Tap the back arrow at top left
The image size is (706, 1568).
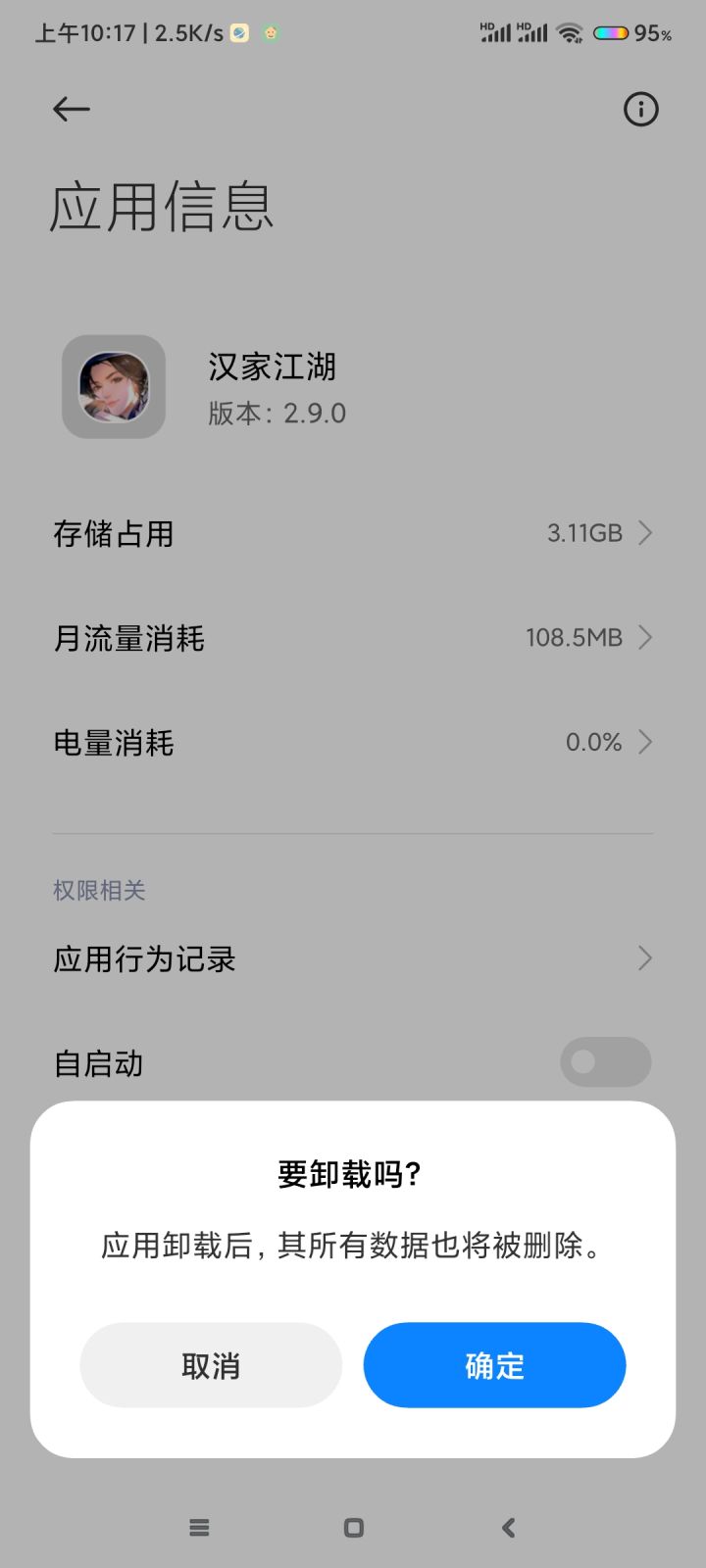point(70,109)
